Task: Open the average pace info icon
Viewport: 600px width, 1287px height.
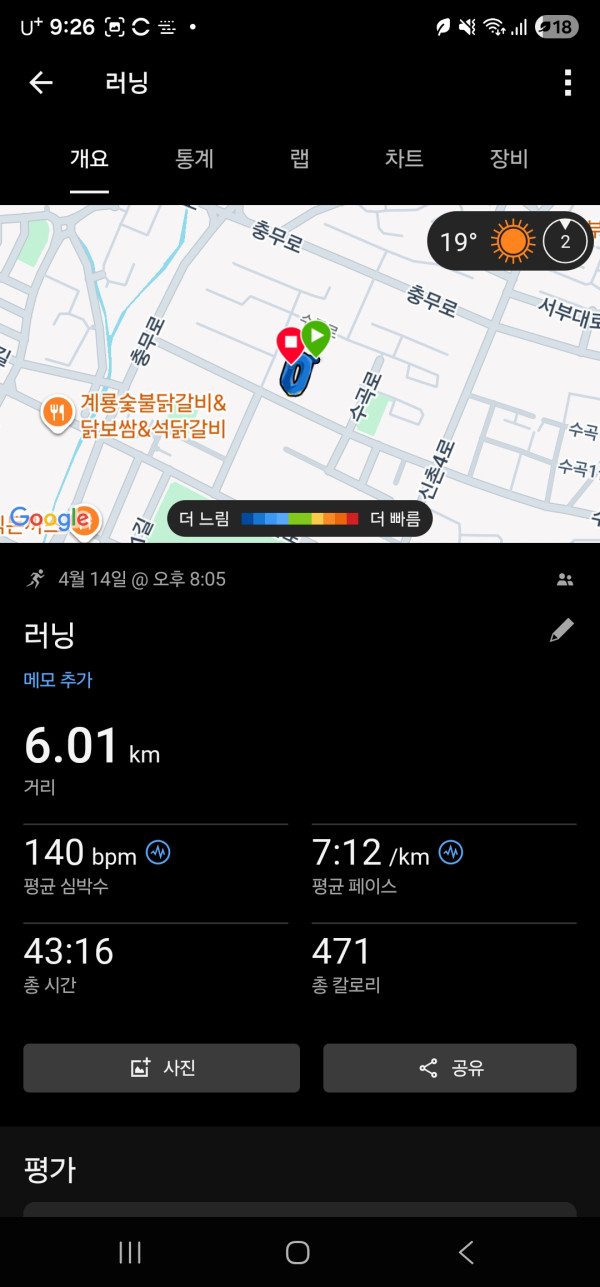Action: pos(451,853)
